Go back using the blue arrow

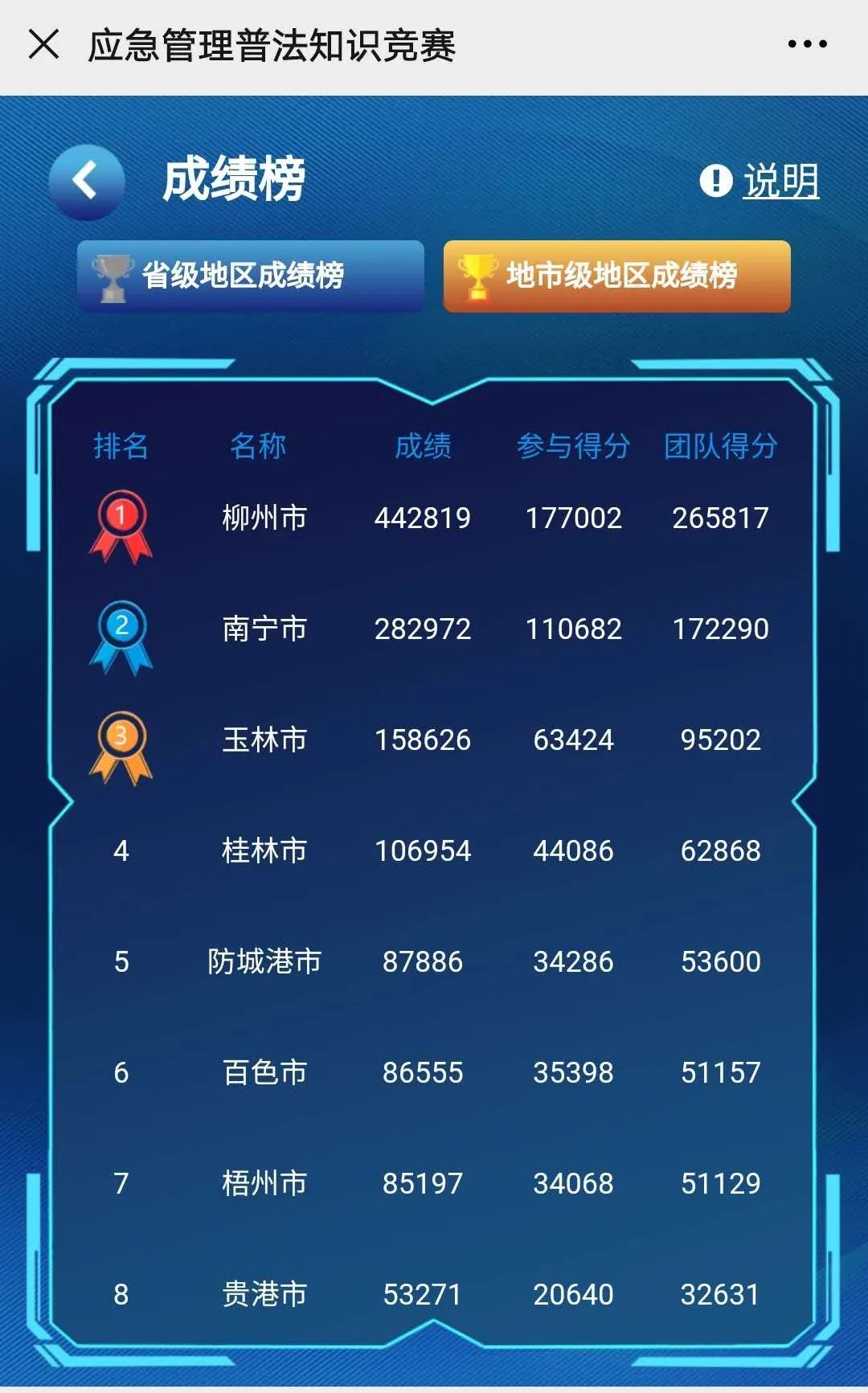coord(87,182)
